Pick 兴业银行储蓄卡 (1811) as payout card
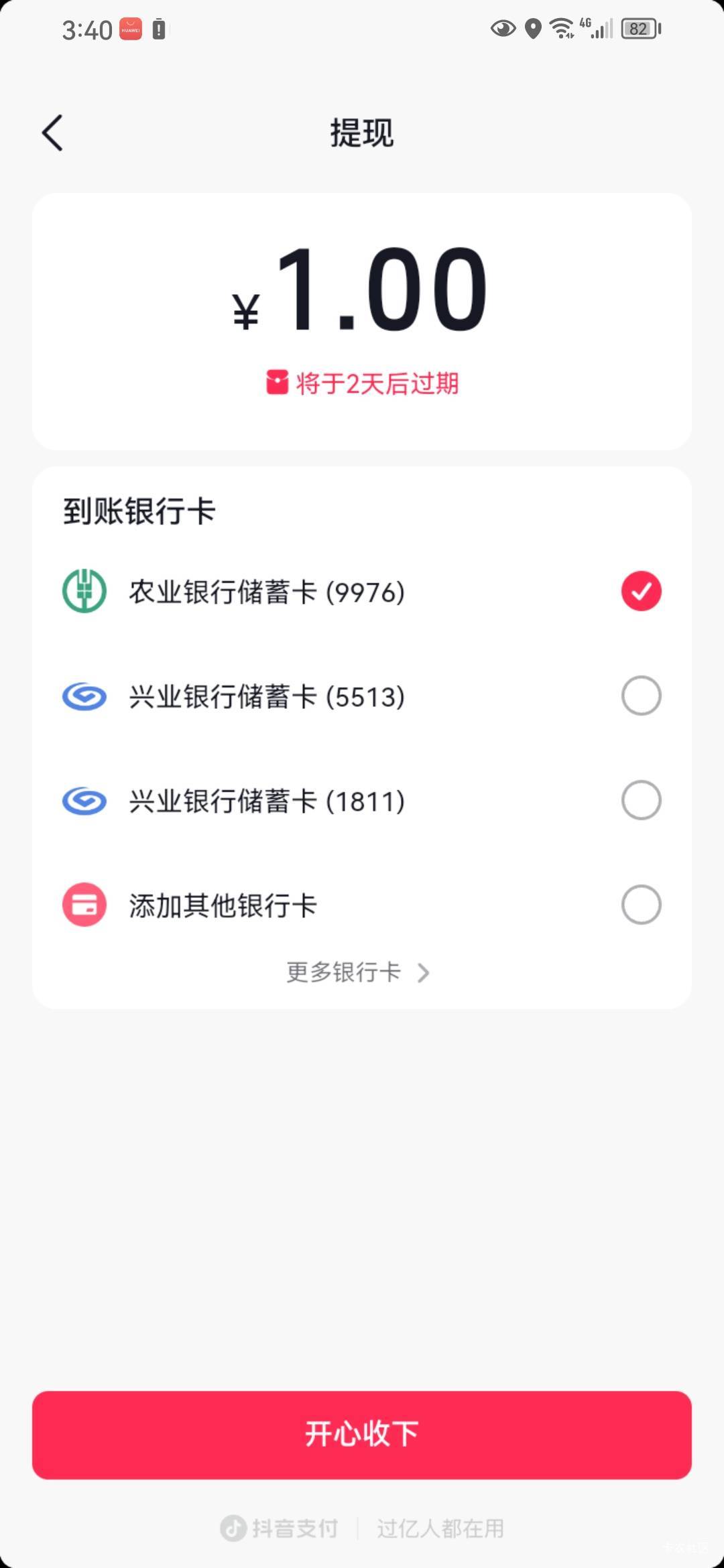 (640, 800)
